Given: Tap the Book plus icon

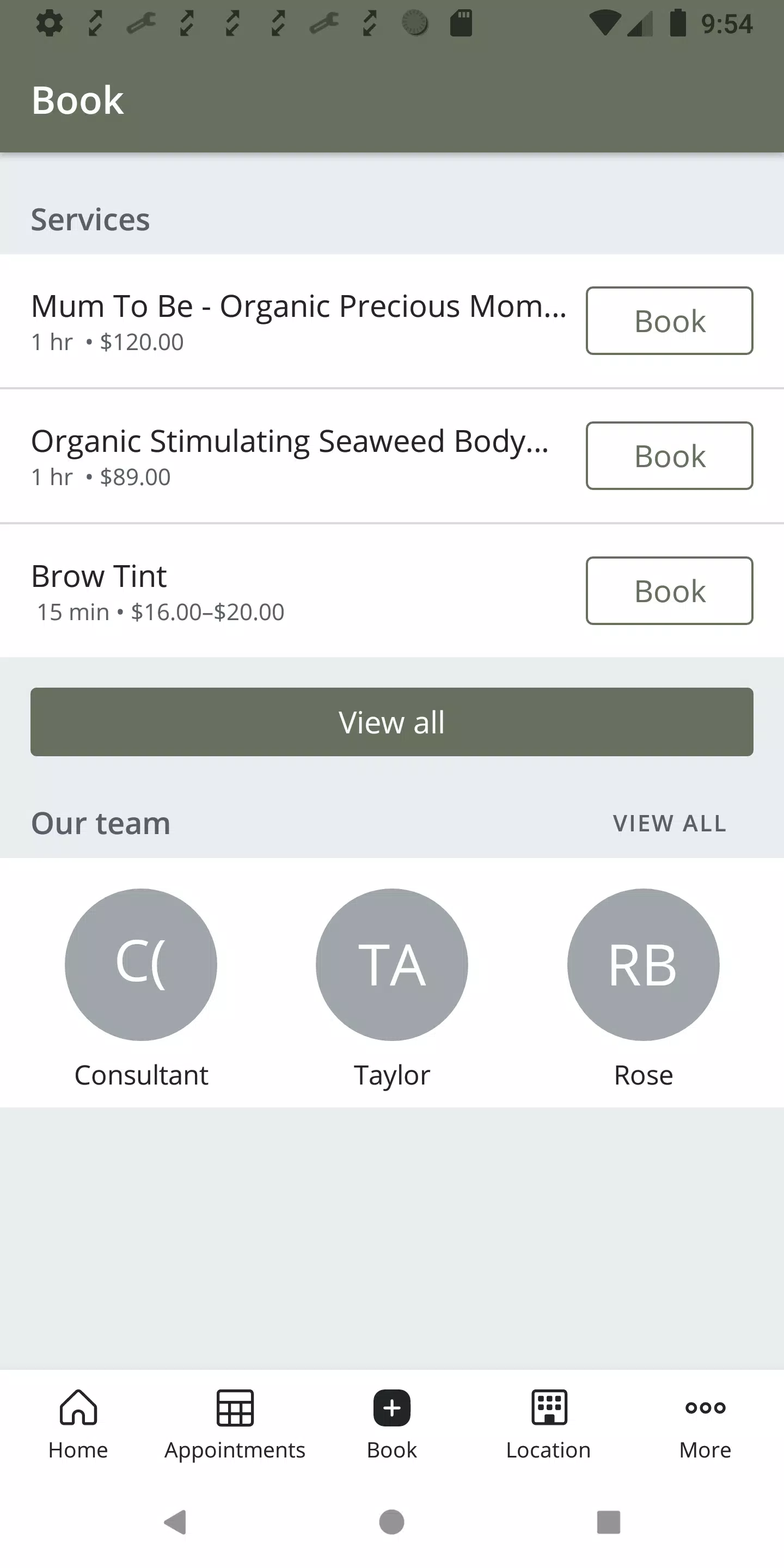Looking at the screenshot, I should pos(391,1407).
